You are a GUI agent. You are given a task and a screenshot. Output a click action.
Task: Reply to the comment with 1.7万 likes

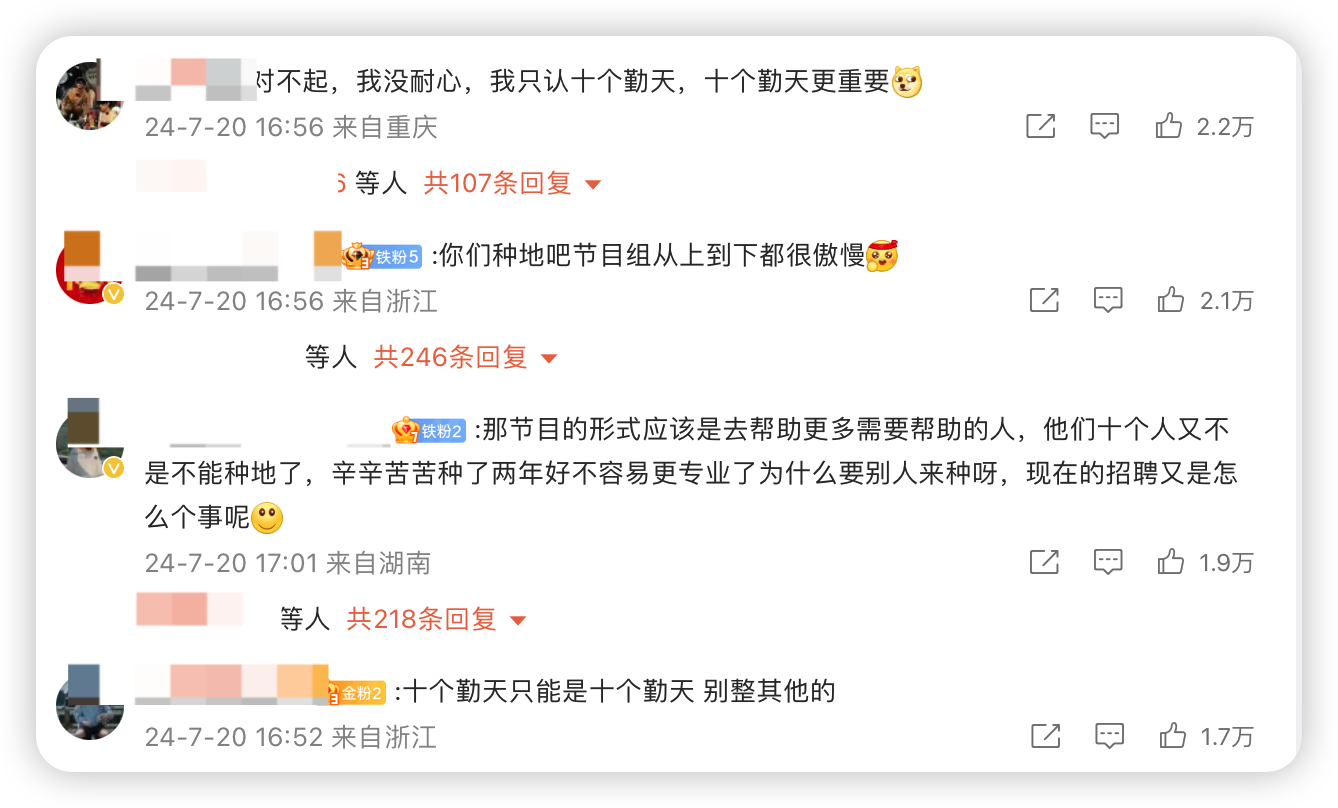click(1108, 737)
